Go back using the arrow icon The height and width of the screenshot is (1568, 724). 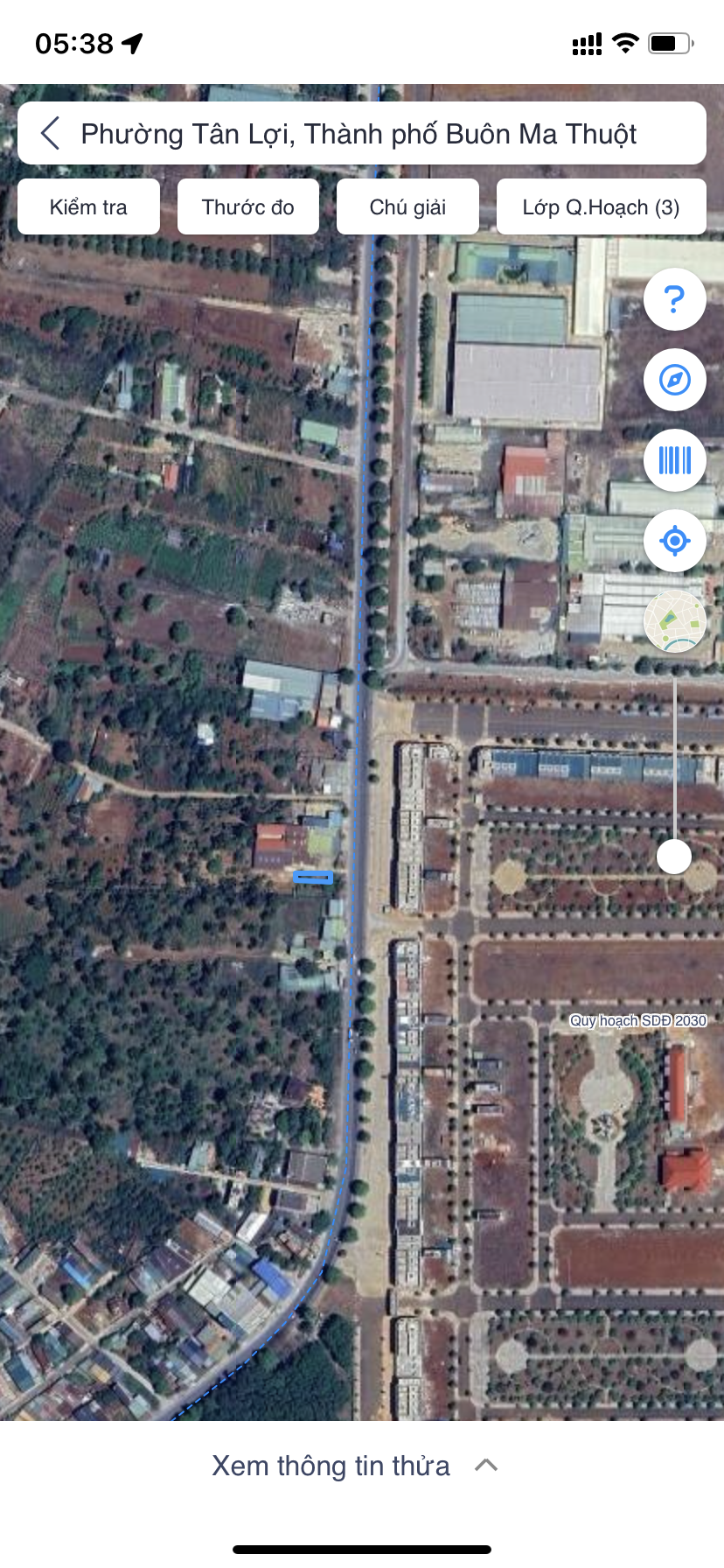pyautogui.click(x=51, y=134)
